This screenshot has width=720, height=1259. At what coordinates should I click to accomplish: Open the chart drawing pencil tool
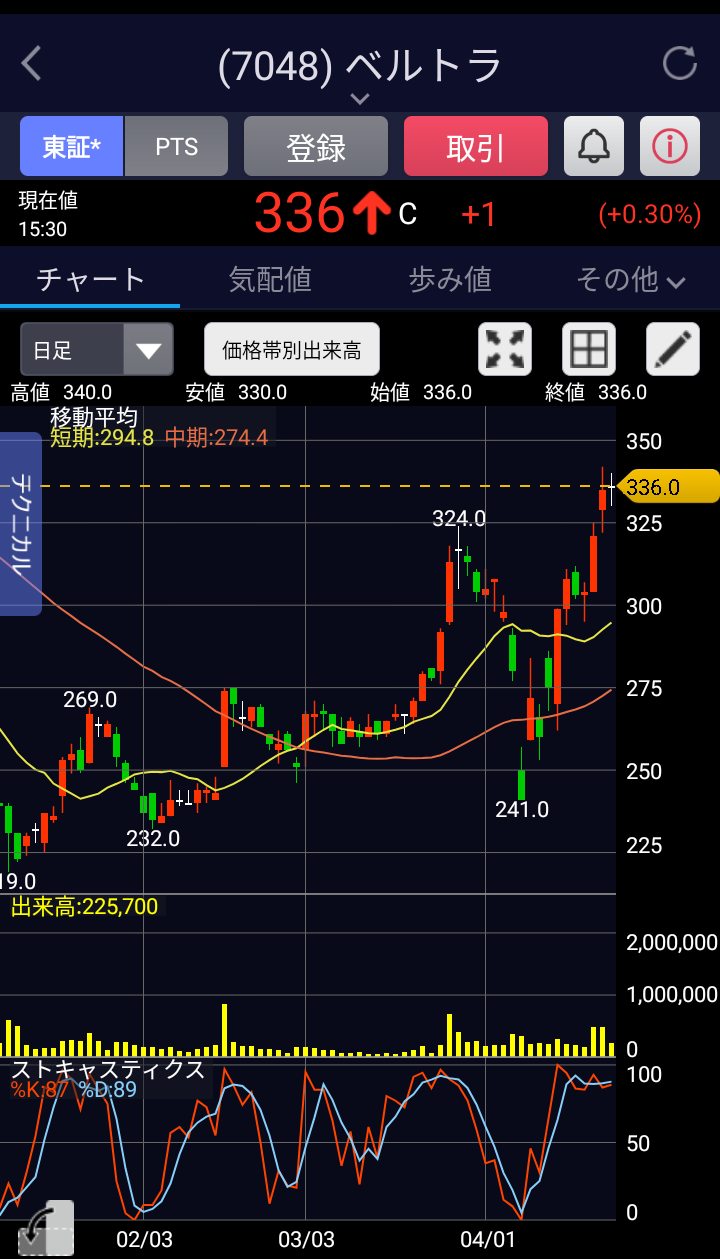pos(673,349)
